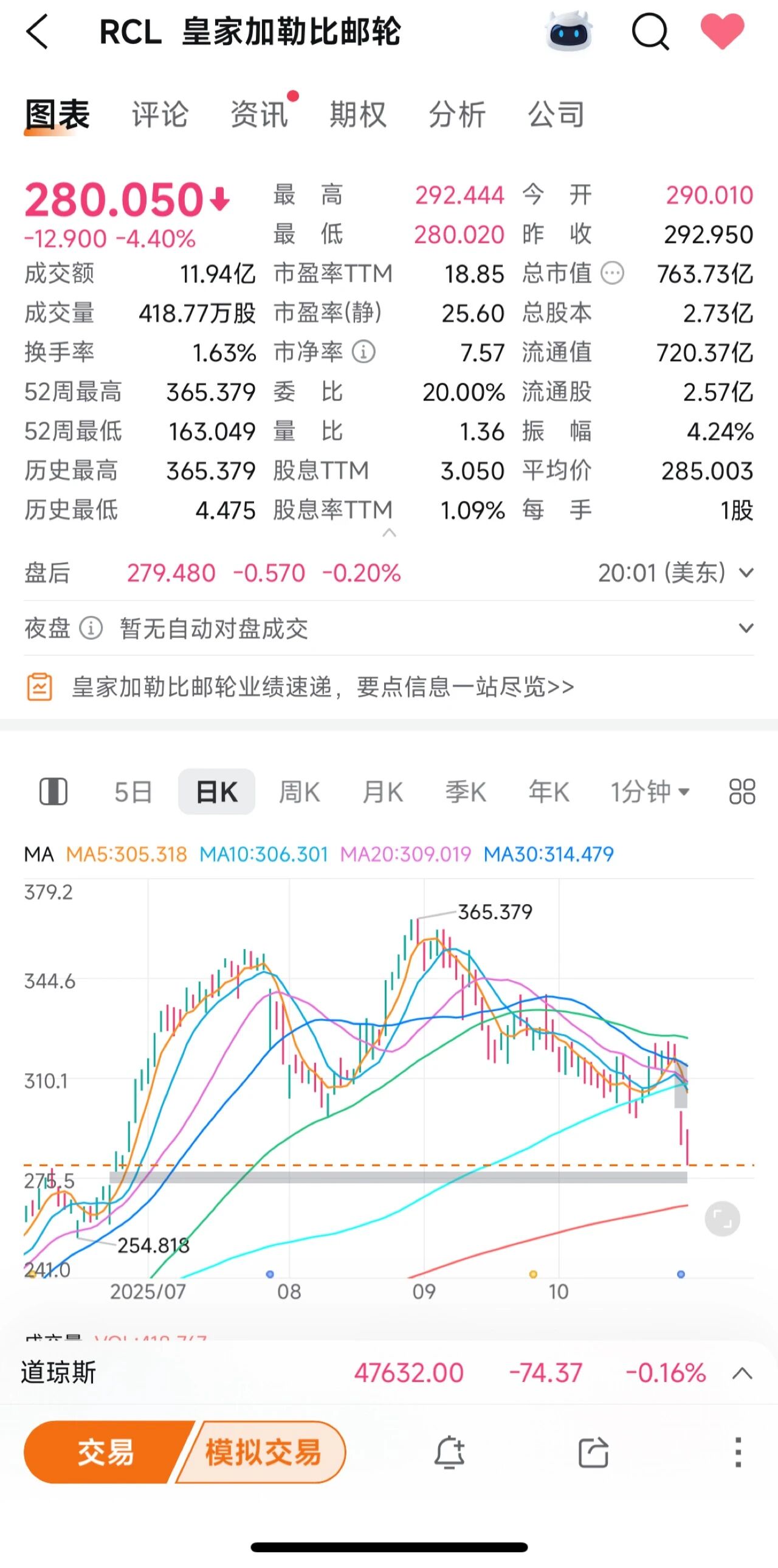Image resolution: width=778 pixels, height=1568 pixels.
Task: Open the search magnifier icon
Action: click(650, 32)
